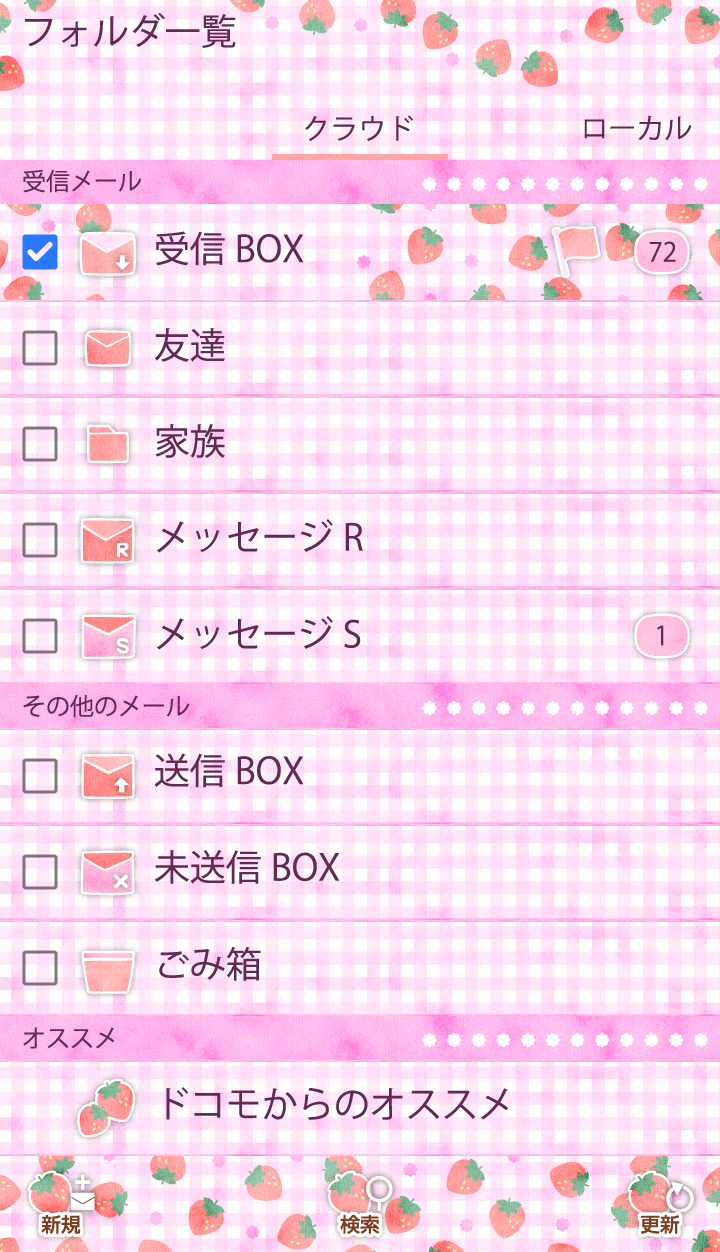Open the 送信 BOX folder
Viewport: 720px width, 1252px height.
tap(229, 773)
